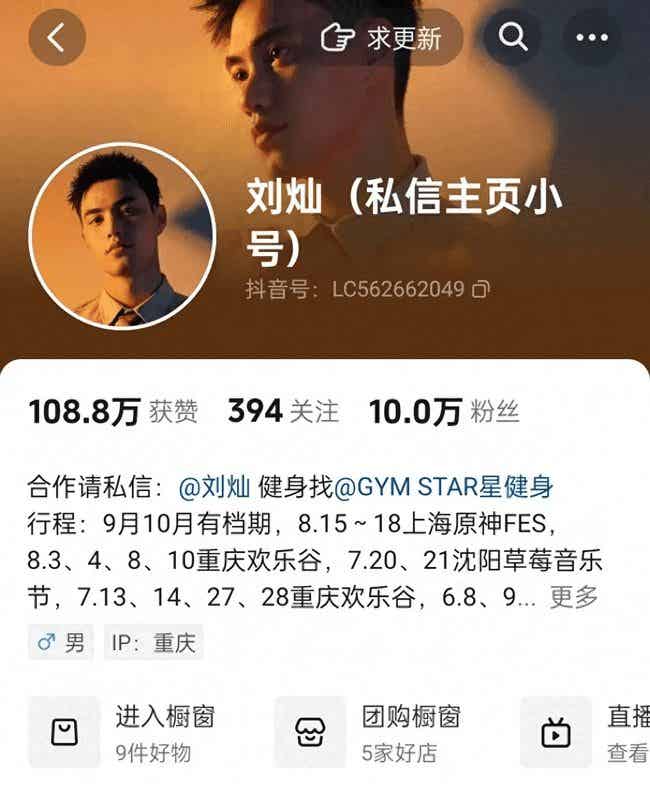View the 108.8万 获赞 likes count
The image size is (650, 793).
pyautogui.click(x=113, y=411)
